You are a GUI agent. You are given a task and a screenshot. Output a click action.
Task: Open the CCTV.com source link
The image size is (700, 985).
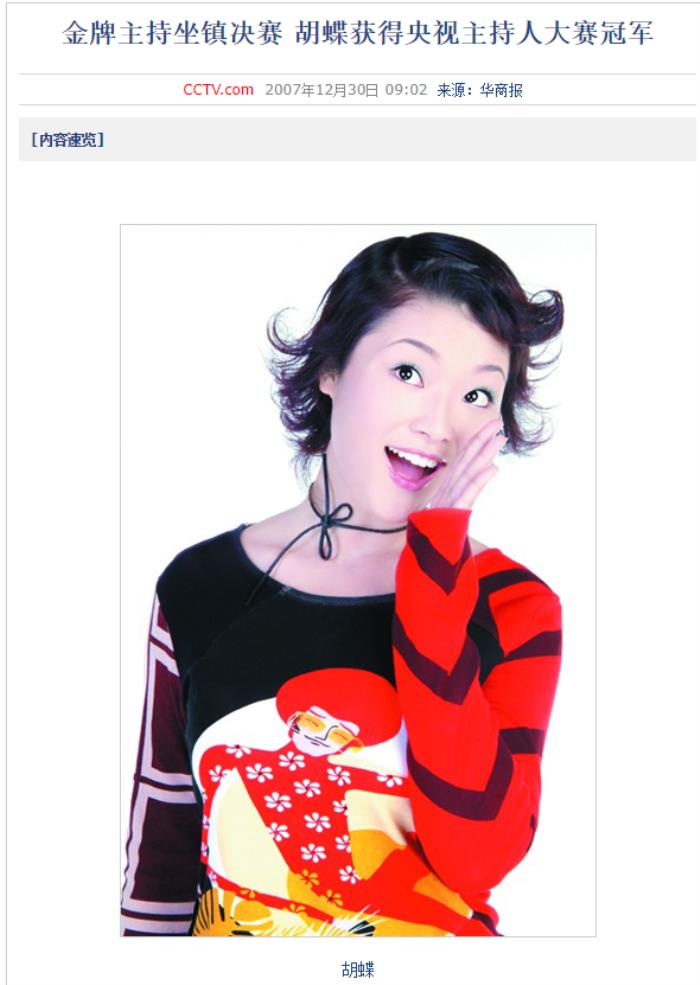(x=218, y=90)
